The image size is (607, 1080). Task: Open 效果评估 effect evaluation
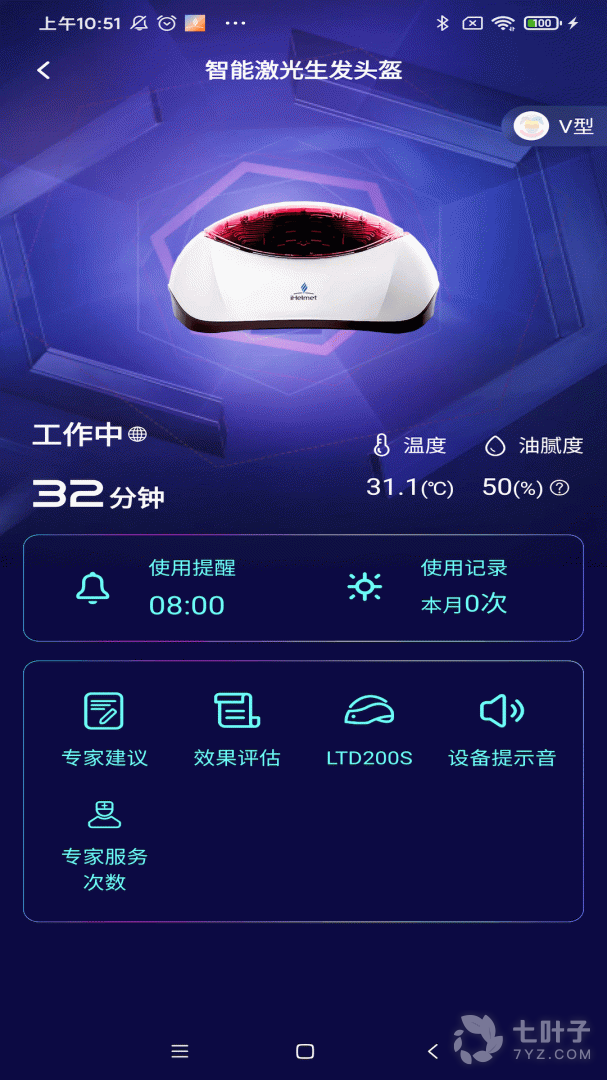(x=237, y=729)
